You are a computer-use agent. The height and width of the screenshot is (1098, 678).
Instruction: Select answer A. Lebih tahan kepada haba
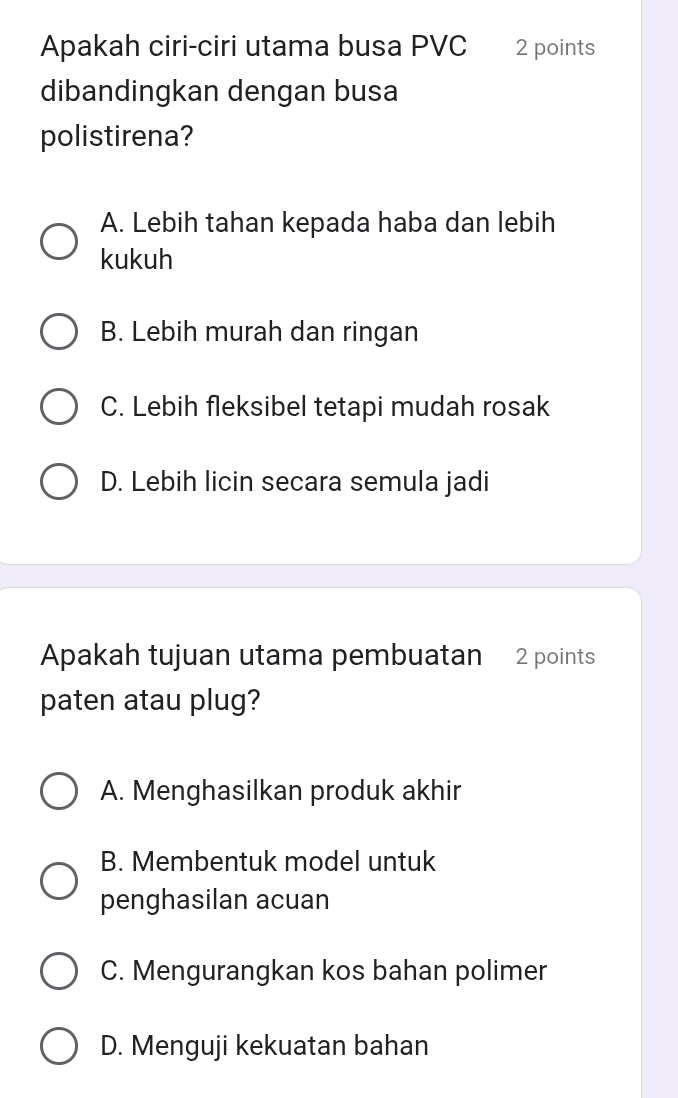coord(59,242)
